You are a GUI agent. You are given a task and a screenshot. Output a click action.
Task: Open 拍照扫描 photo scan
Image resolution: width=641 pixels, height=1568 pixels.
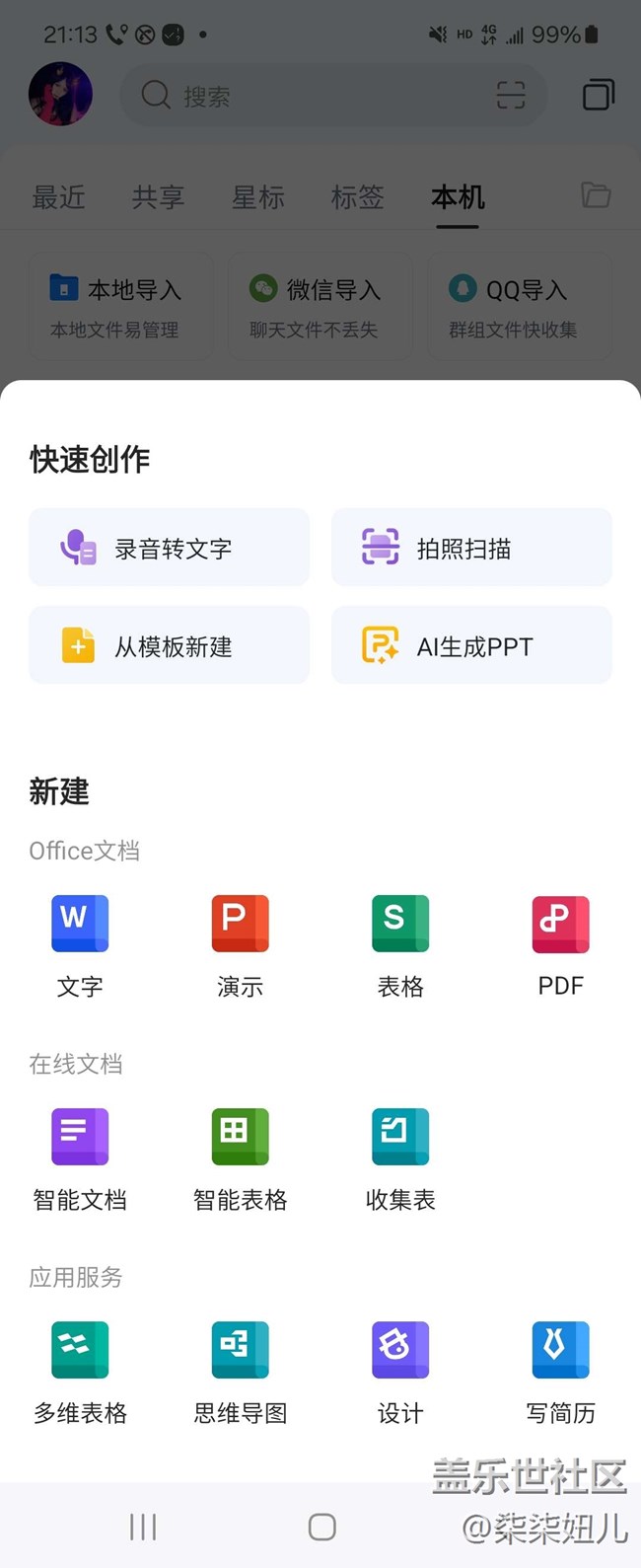coord(471,548)
